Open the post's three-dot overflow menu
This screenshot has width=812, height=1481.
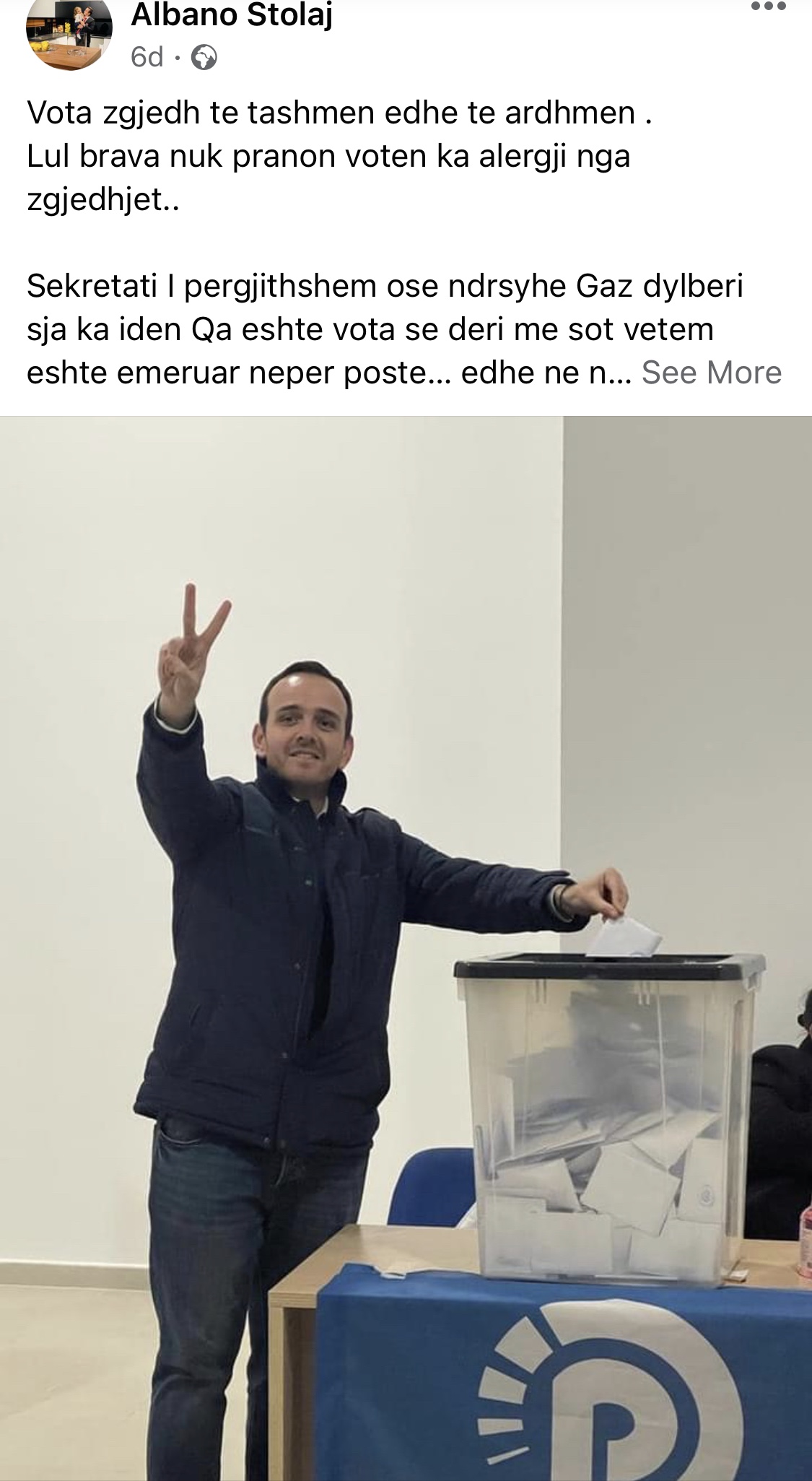(x=767, y=7)
